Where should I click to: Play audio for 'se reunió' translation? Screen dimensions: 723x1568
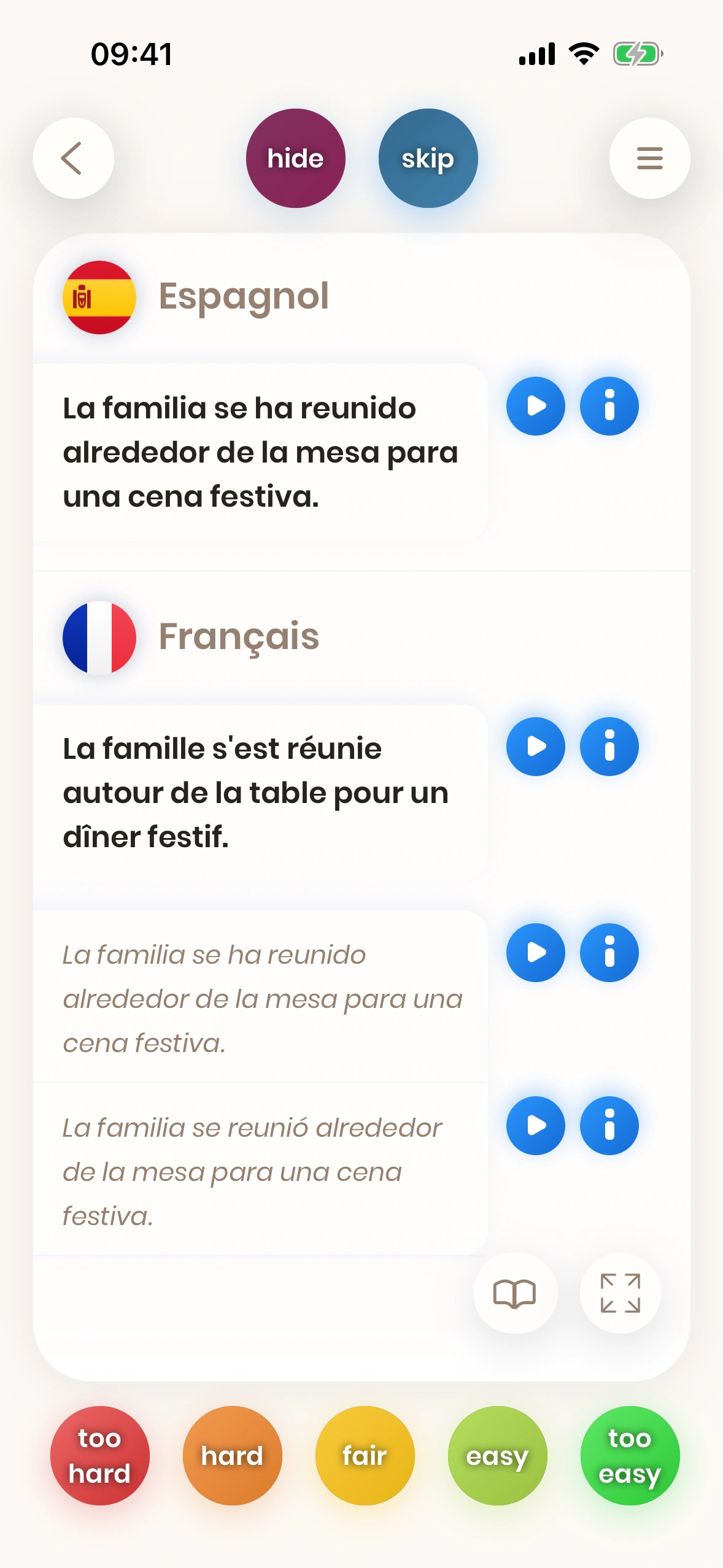tap(535, 1126)
